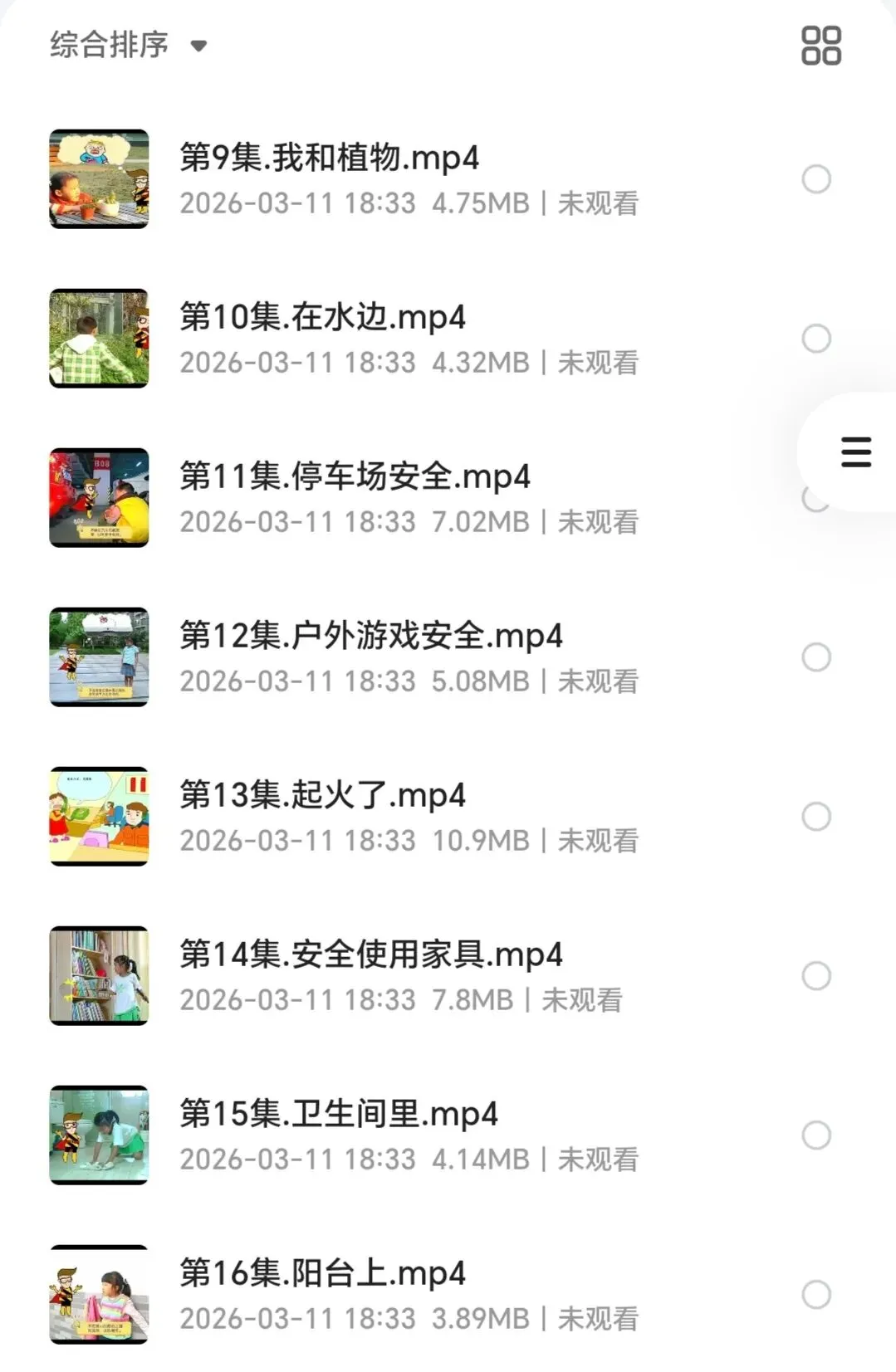Open video 第15集.卫生间里.mp4

coord(338,1114)
